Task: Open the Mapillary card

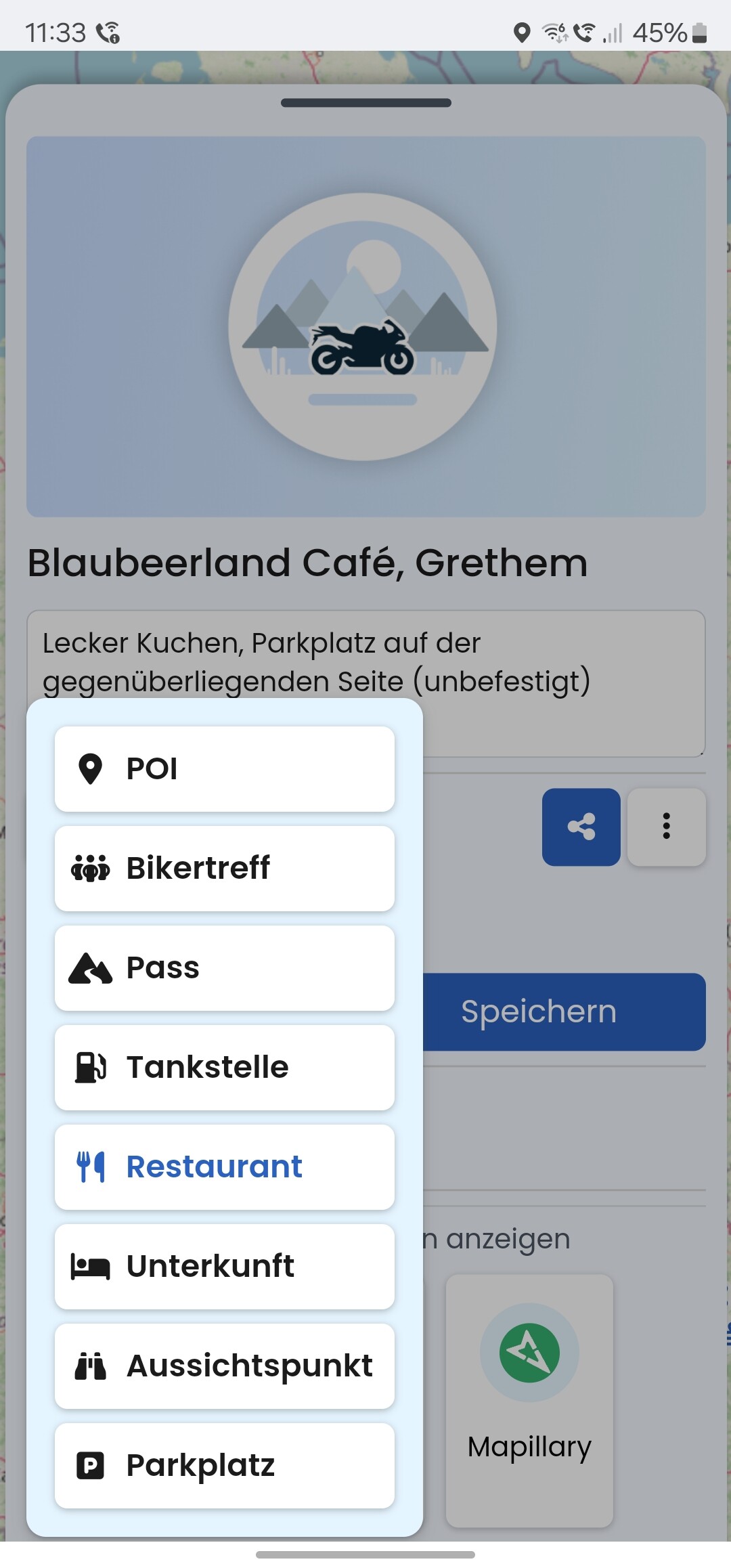Action: point(529,1400)
